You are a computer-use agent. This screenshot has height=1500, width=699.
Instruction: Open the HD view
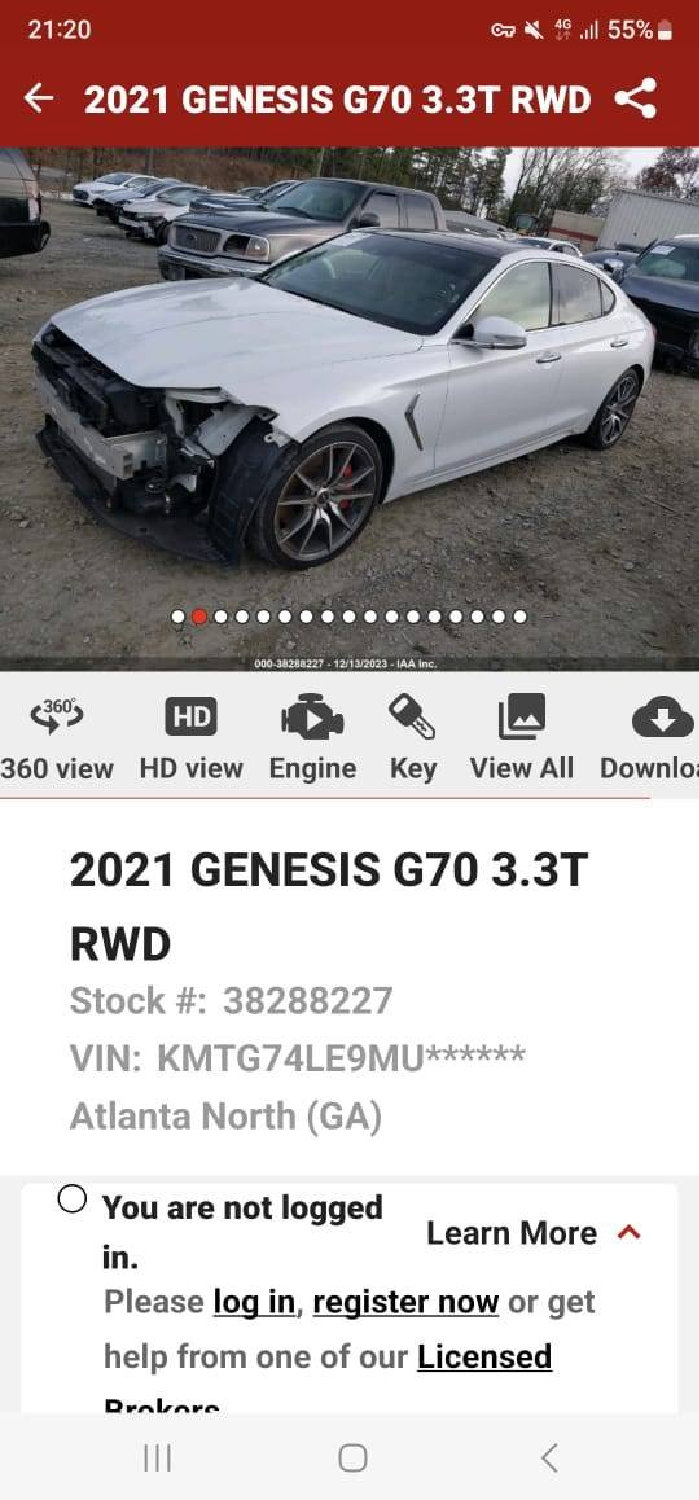190,738
